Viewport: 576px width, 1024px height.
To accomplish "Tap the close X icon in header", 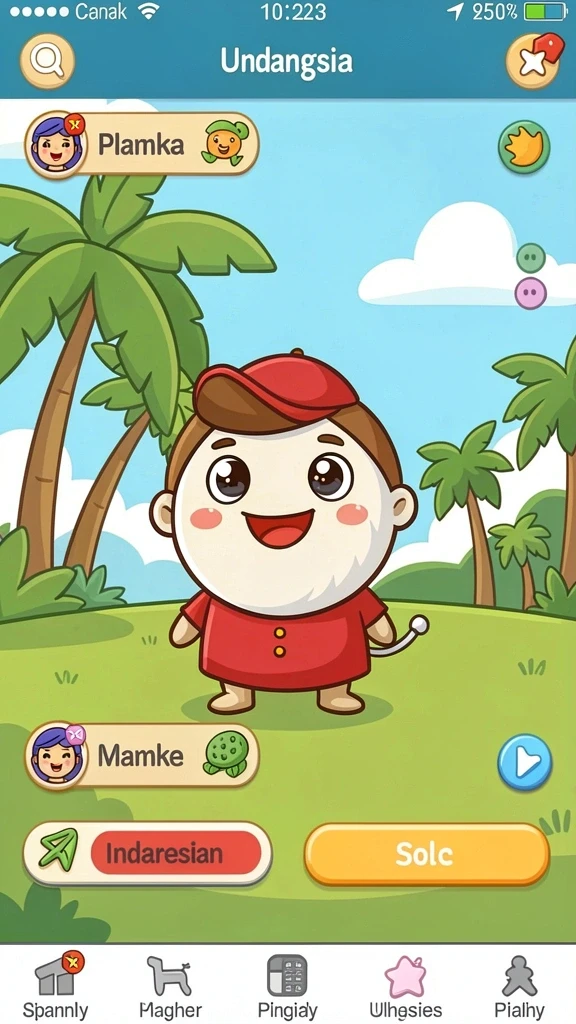I will pos(533,61).
